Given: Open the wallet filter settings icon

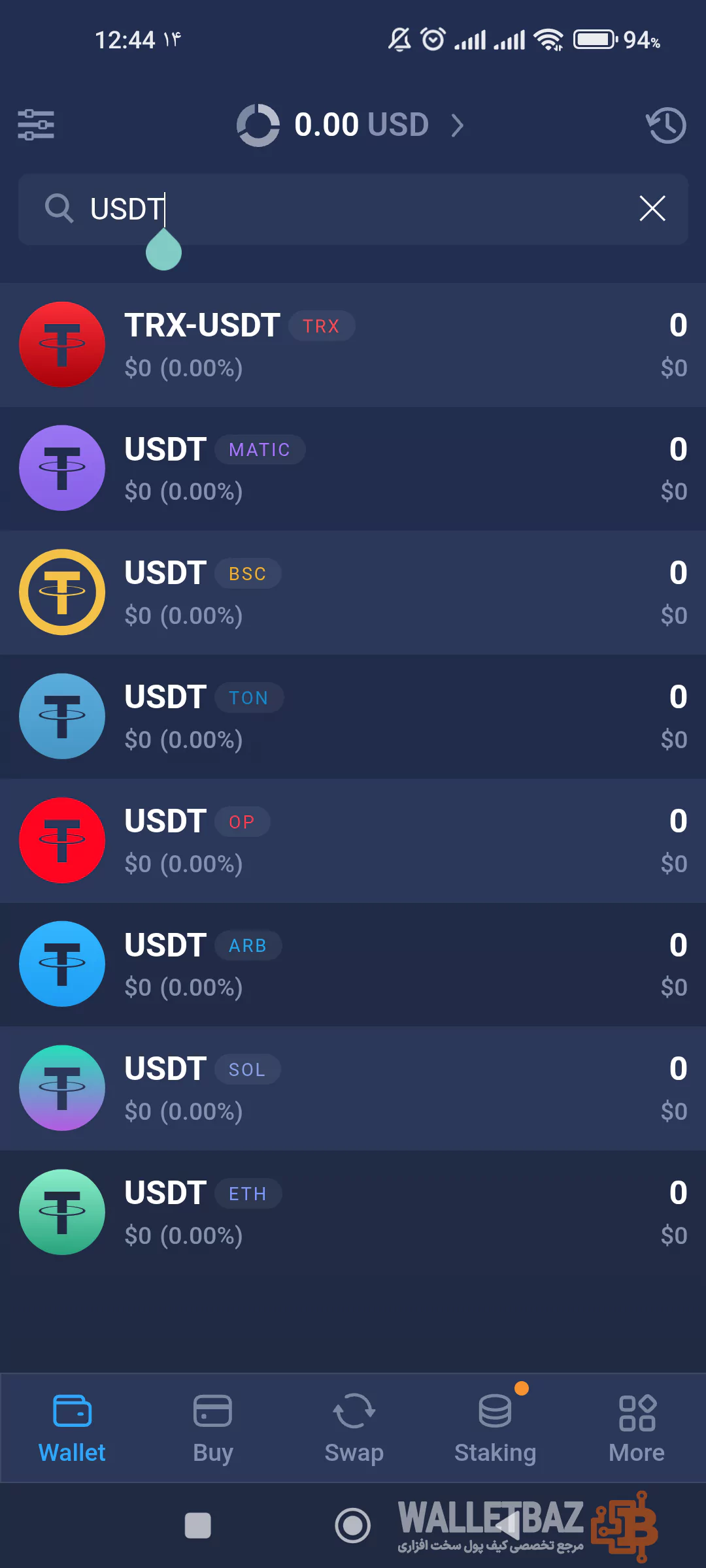Looking at the screenshot, I should pyautogui.click(x=36, y=125).
